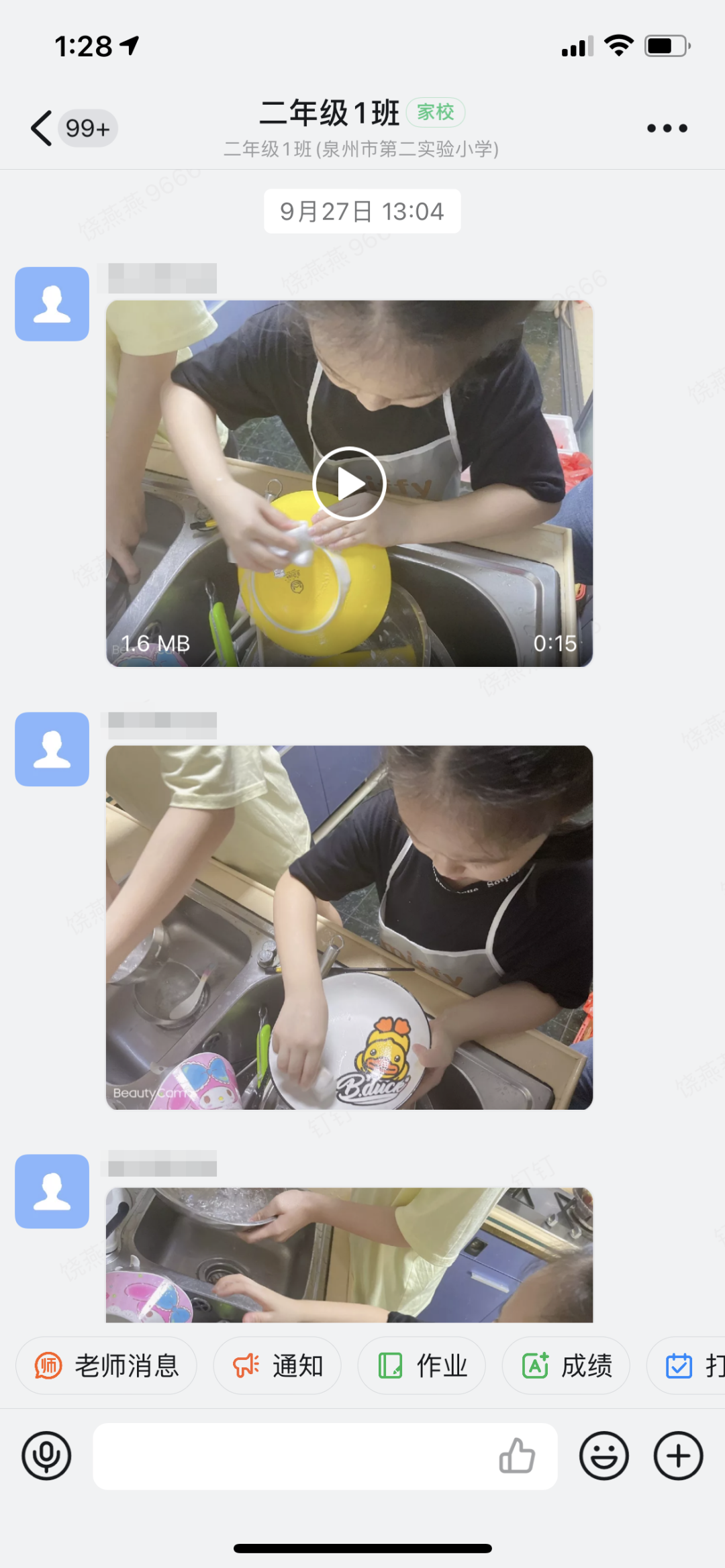Open the 作业 shortcut
The width and height of the screenshot is (725, 1568).
tap(422, 1365)
